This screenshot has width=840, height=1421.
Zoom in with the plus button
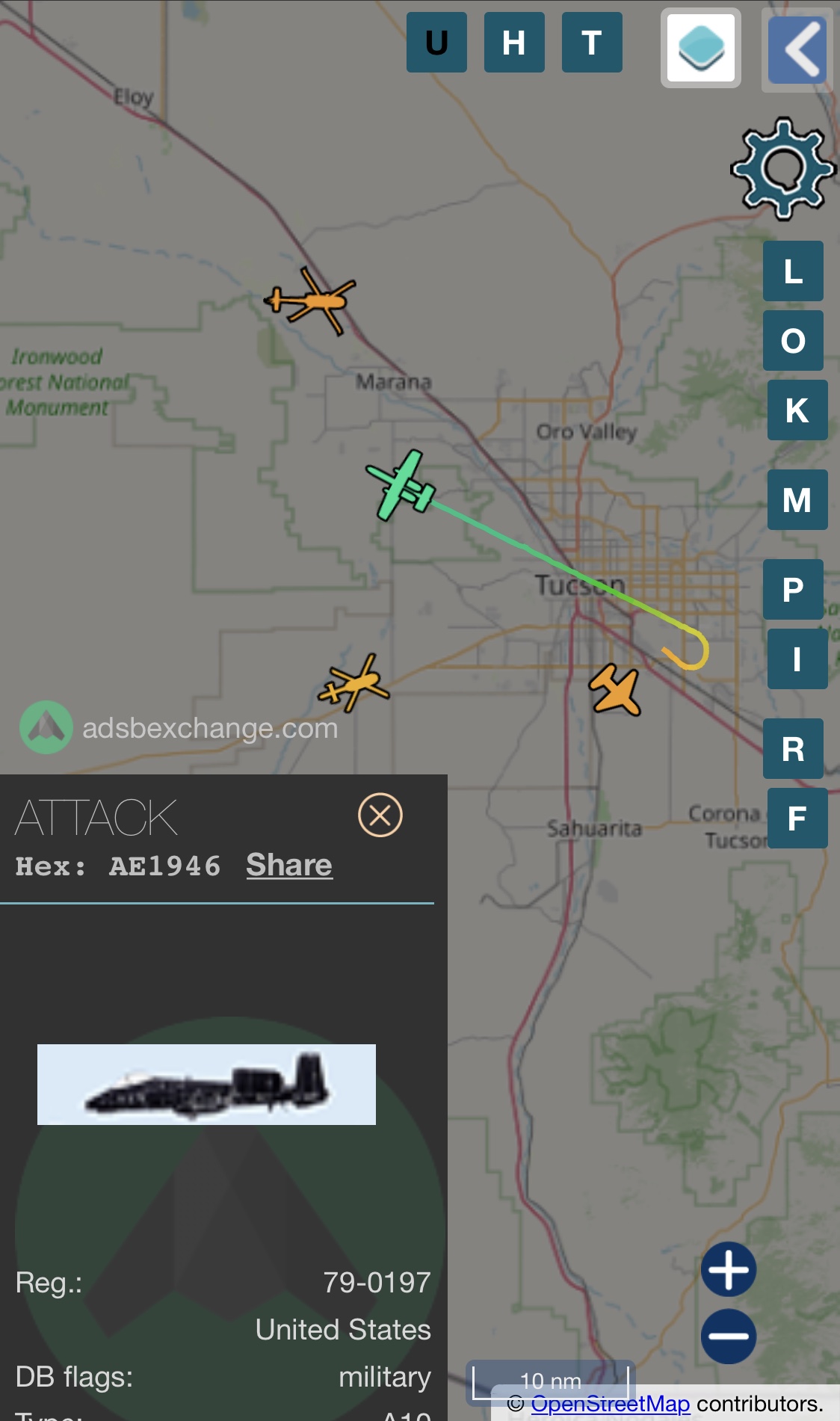click(729, 1269)
